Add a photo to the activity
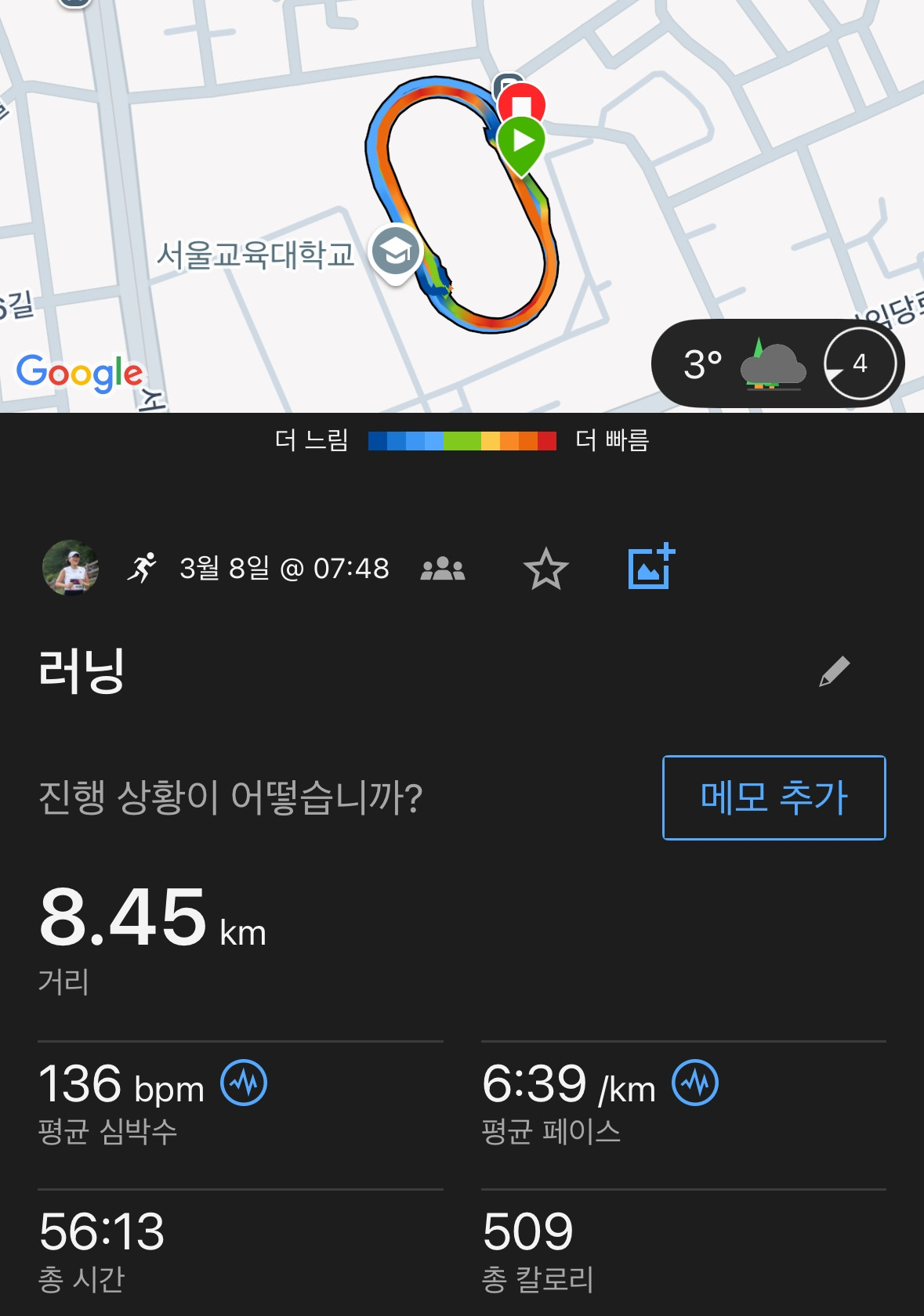Screen dimensions: 924x1316 651,566
